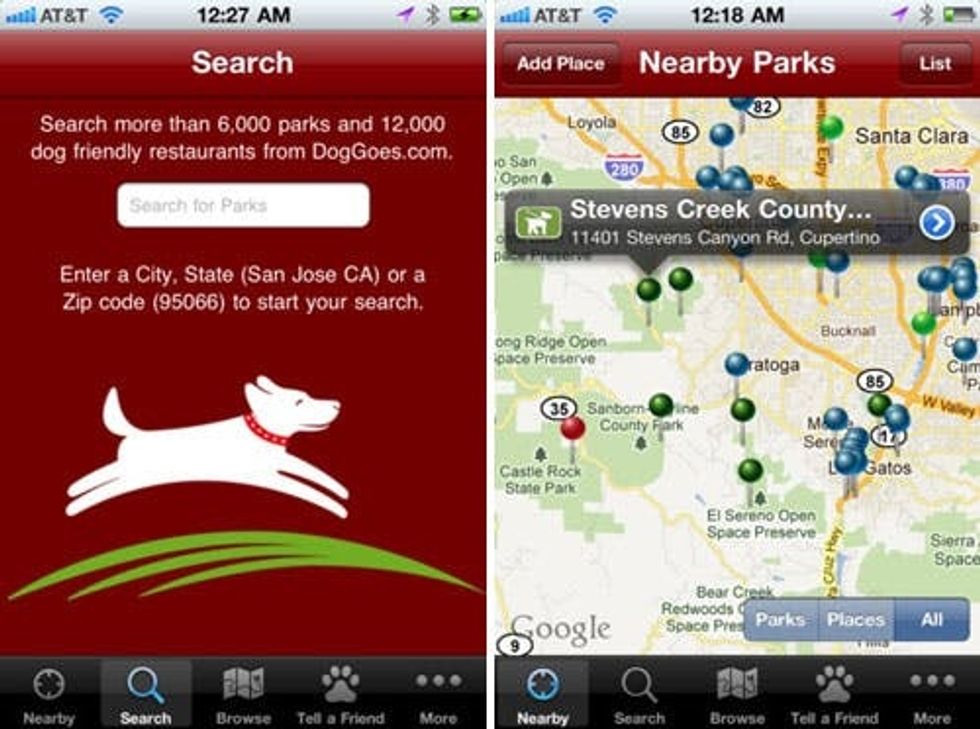980x729 pixels.
Task: Open the Add Place button
Action: coord(560,63)
